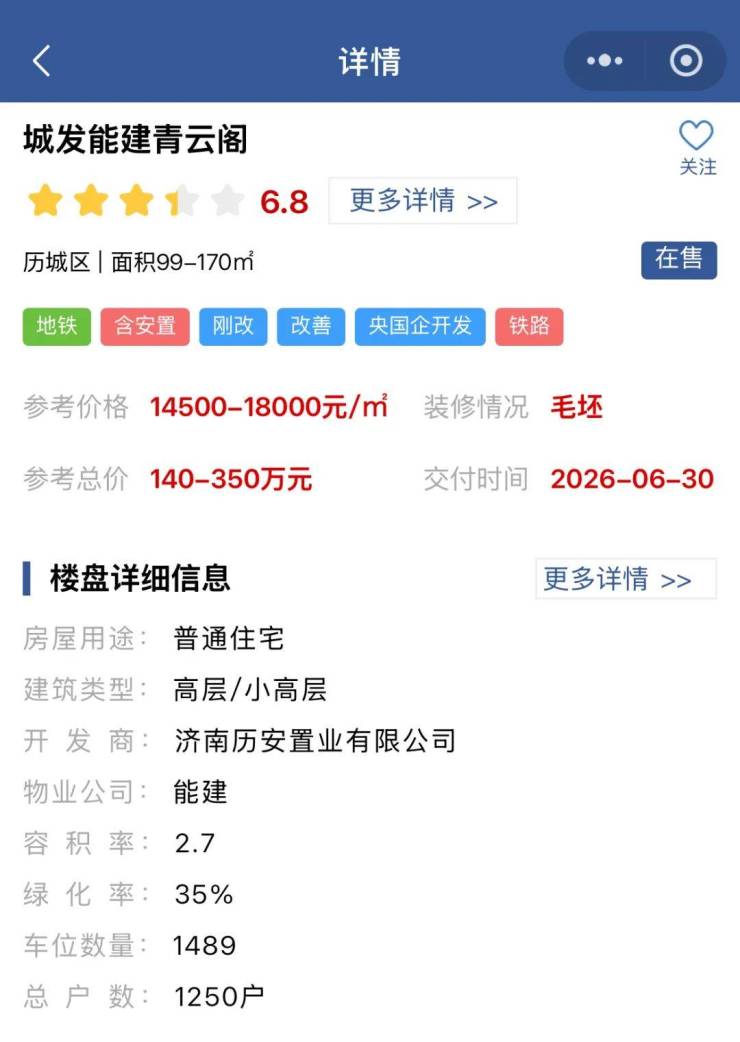Open the mini program overflow menu
The width and height of the screenshot is (740, 1042).
pyautogui.click(x=605, y=61)
